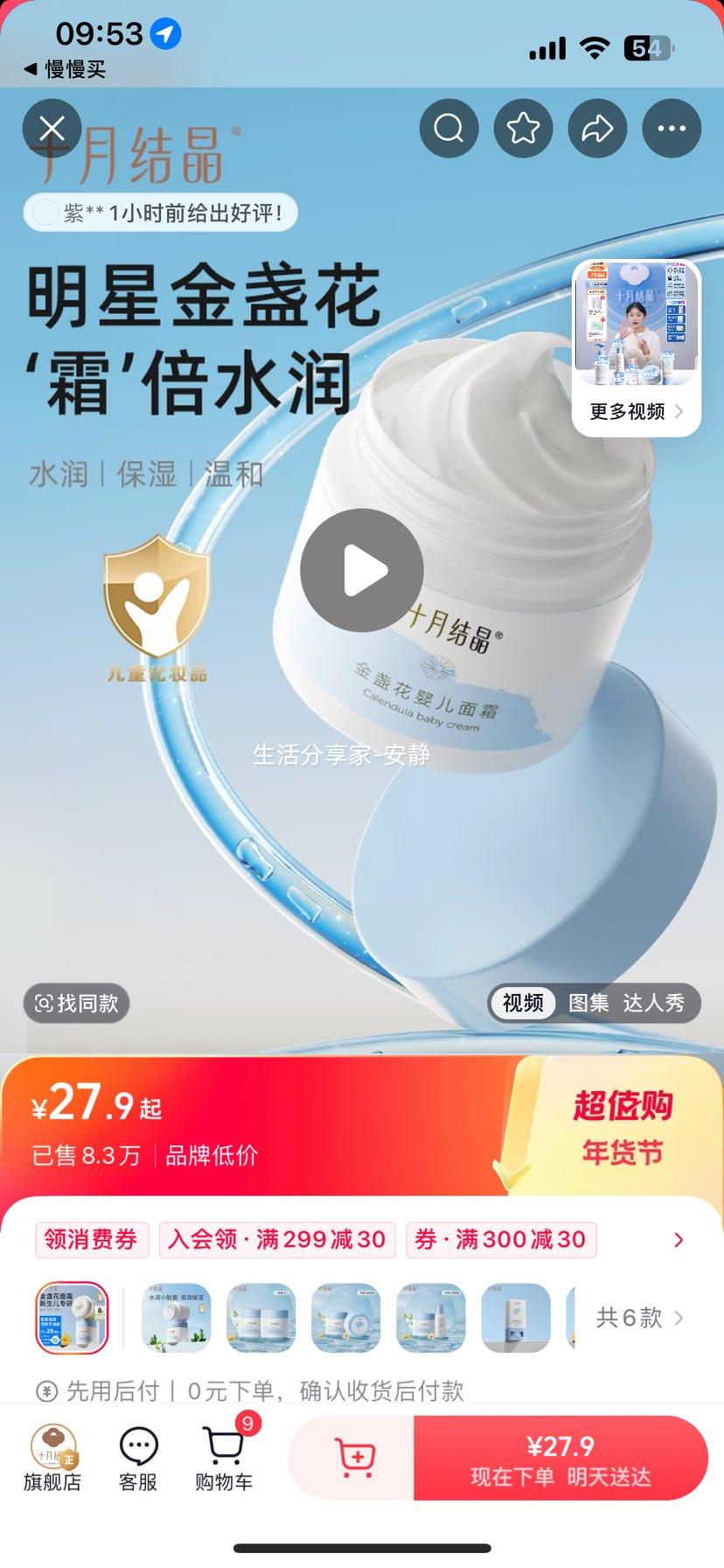Select the 券·满300减30 coupon
Viewport: 724px width, 1568px height.
pyautogui.click(x=500, y=1240)
